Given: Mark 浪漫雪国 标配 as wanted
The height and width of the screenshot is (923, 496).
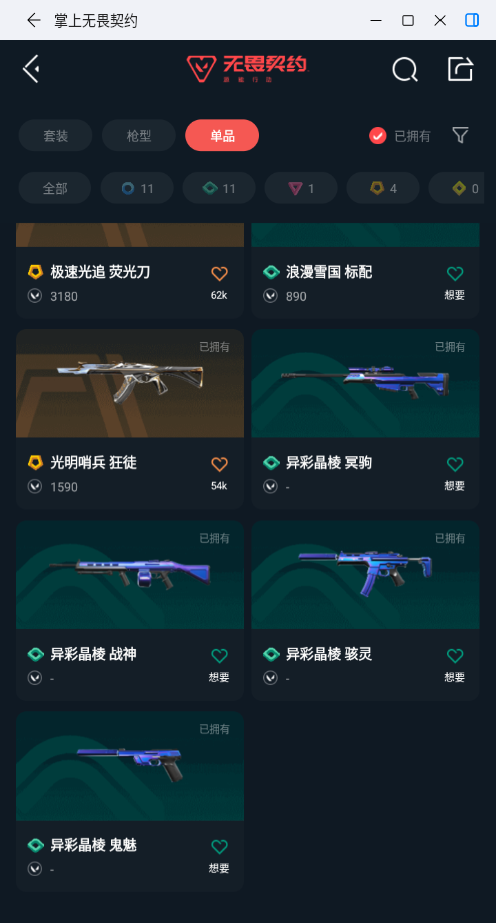Looking at the screenshot, I should (455, 274).
